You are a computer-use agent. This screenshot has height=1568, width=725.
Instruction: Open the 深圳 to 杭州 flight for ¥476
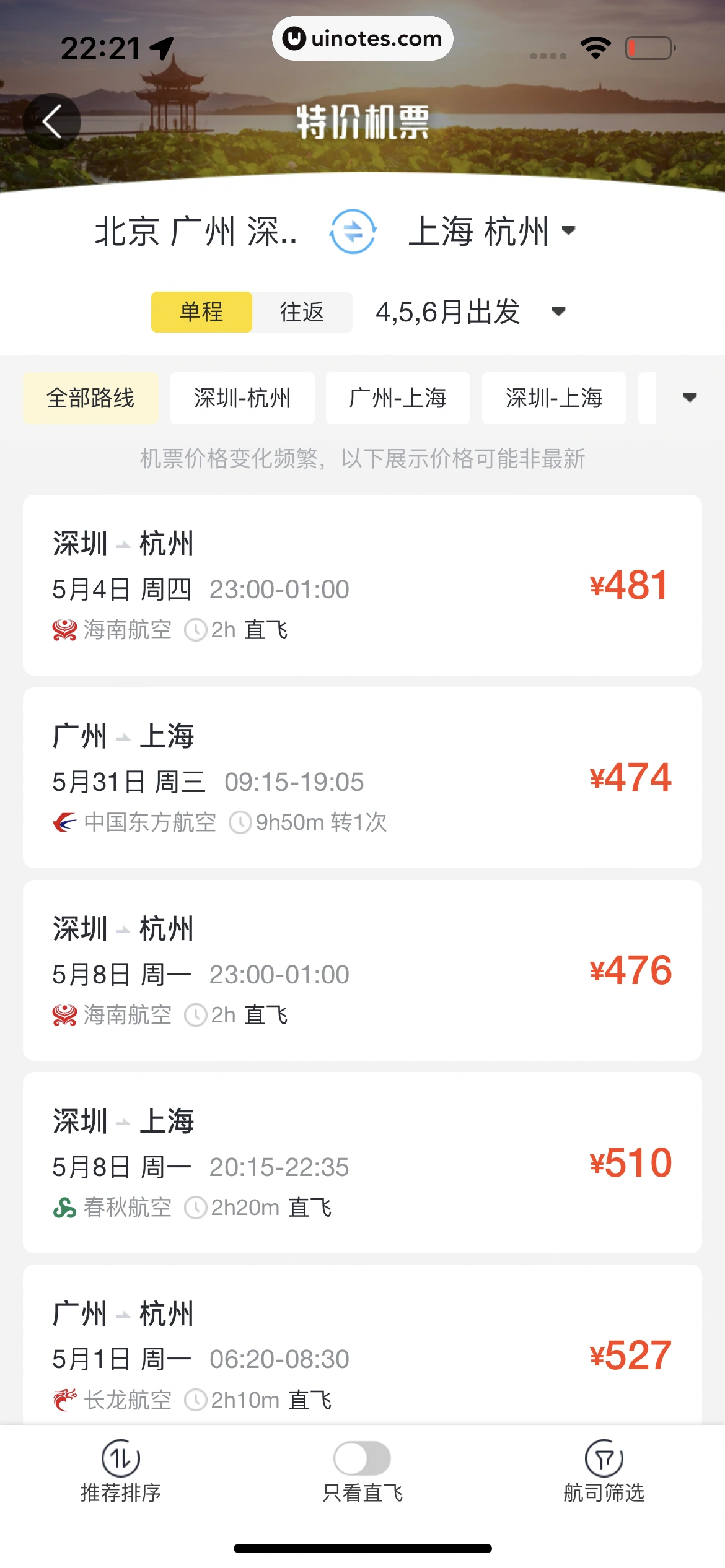coord(362,970)
